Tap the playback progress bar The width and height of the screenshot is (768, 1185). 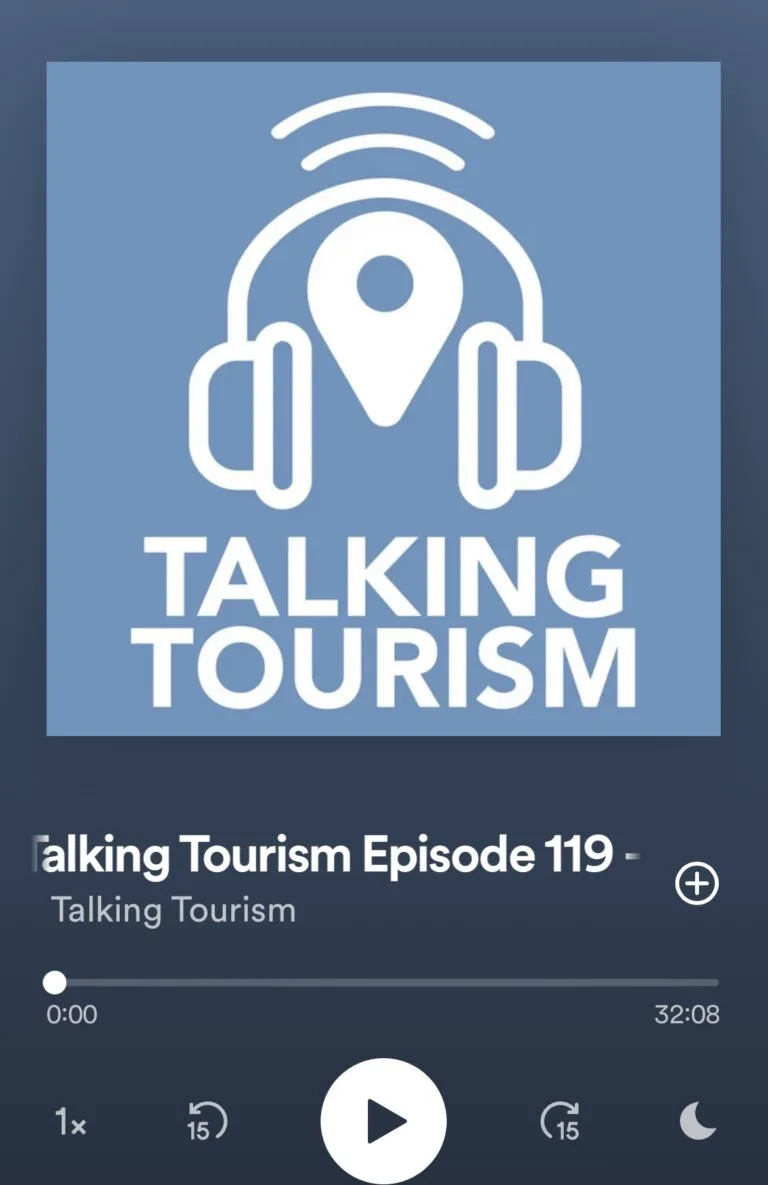coord(385,982)
